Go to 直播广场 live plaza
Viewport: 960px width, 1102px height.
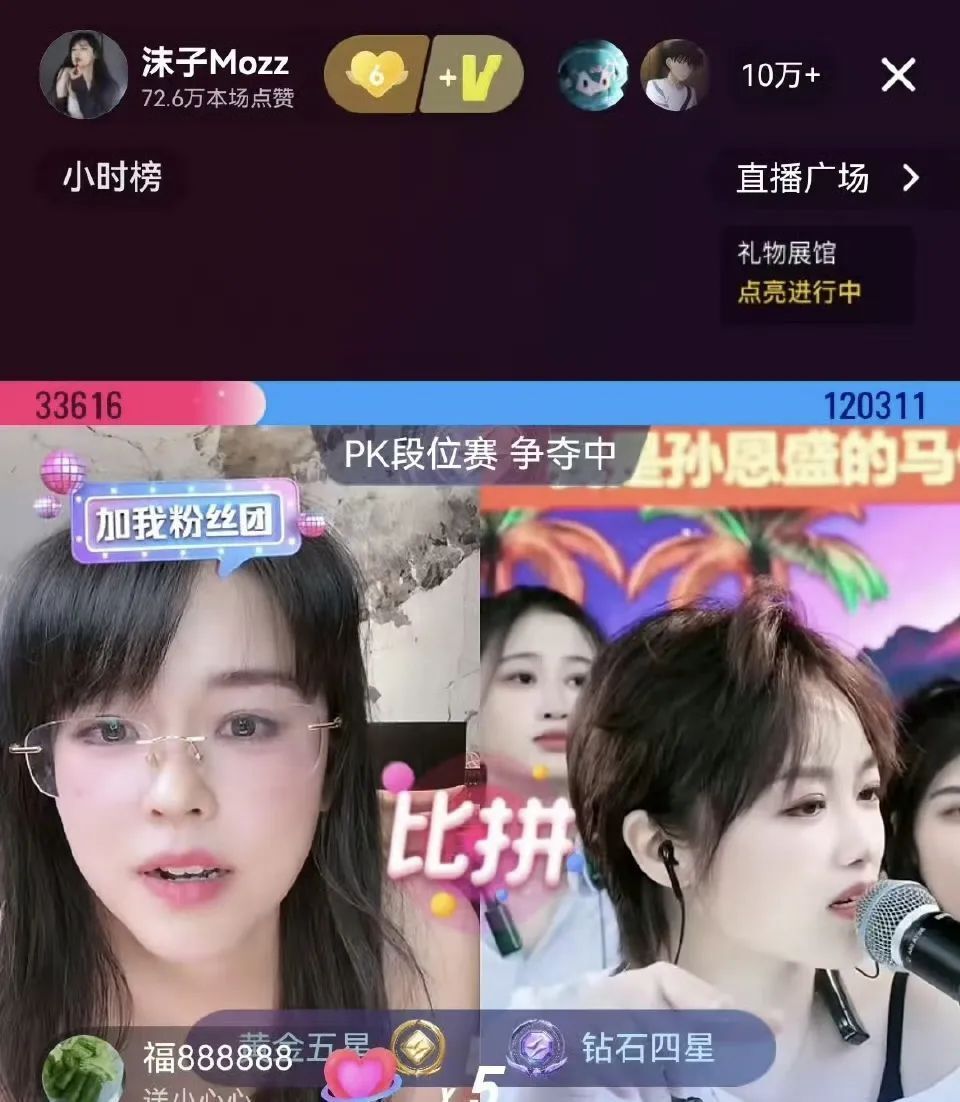tap(827, 178)
